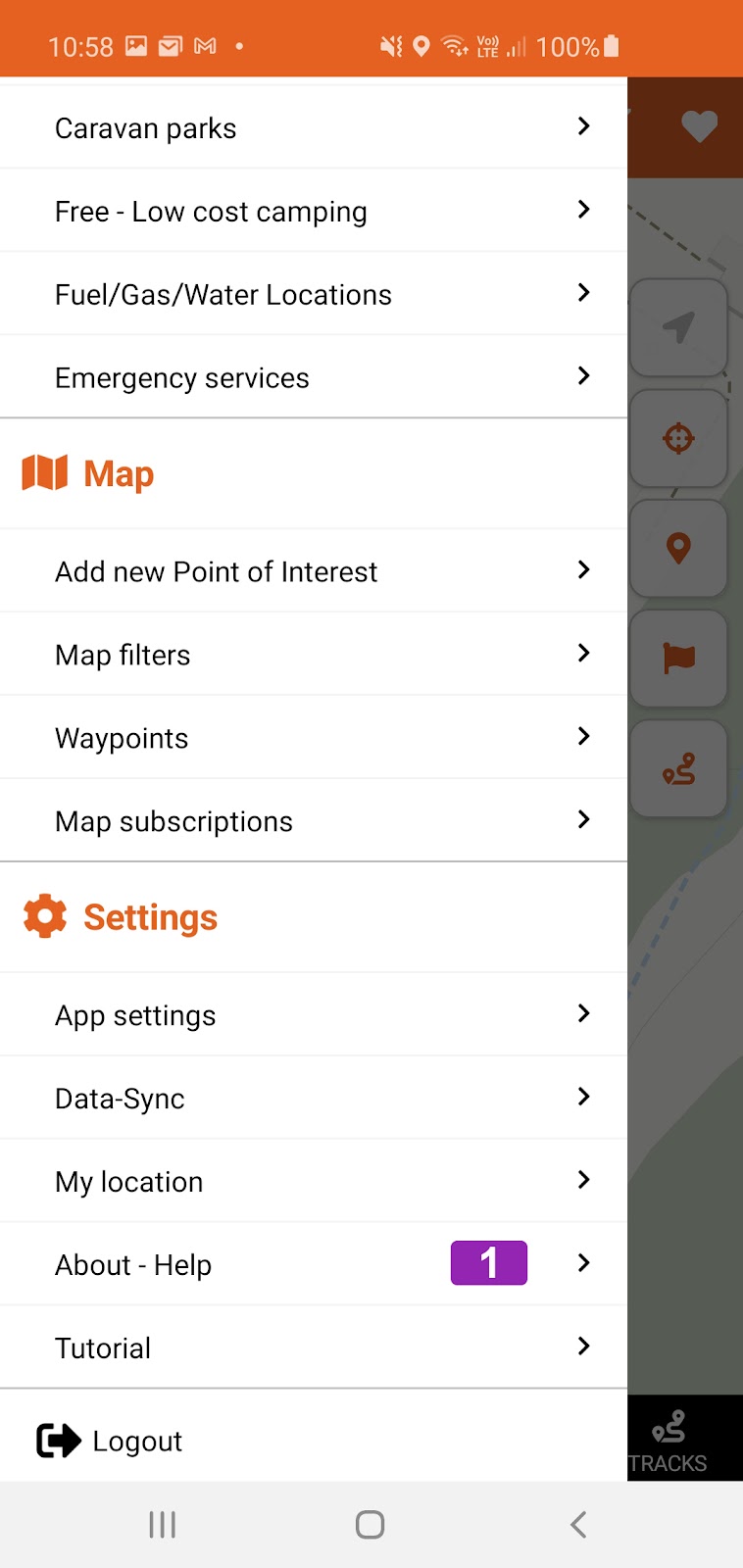The image size is (743, 1568).
Task: Open App settings
Action: (314, 1015)
